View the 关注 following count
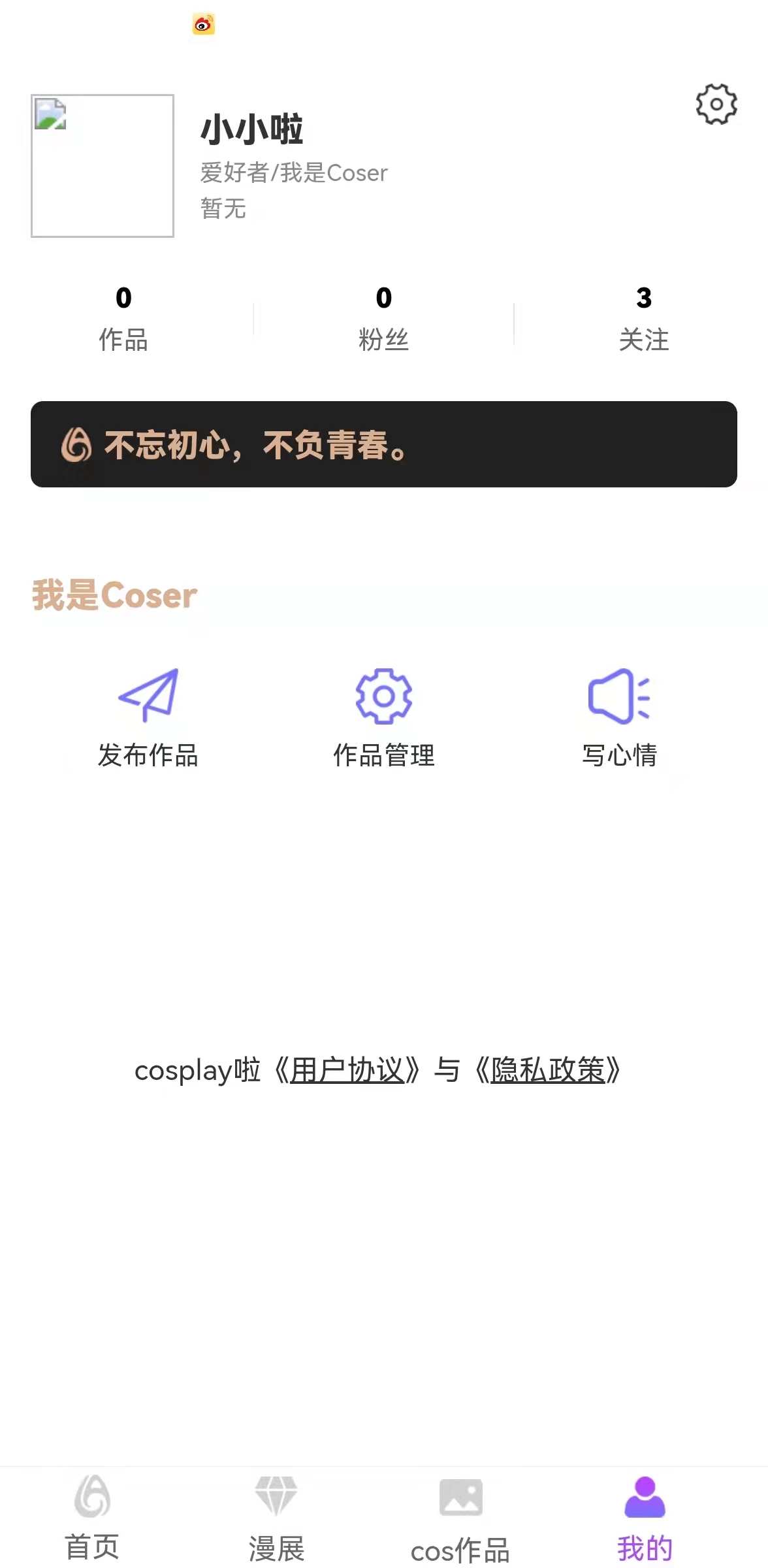This screenshot has width=768, height=1568. pyautogui.click(x=645, y=317)
